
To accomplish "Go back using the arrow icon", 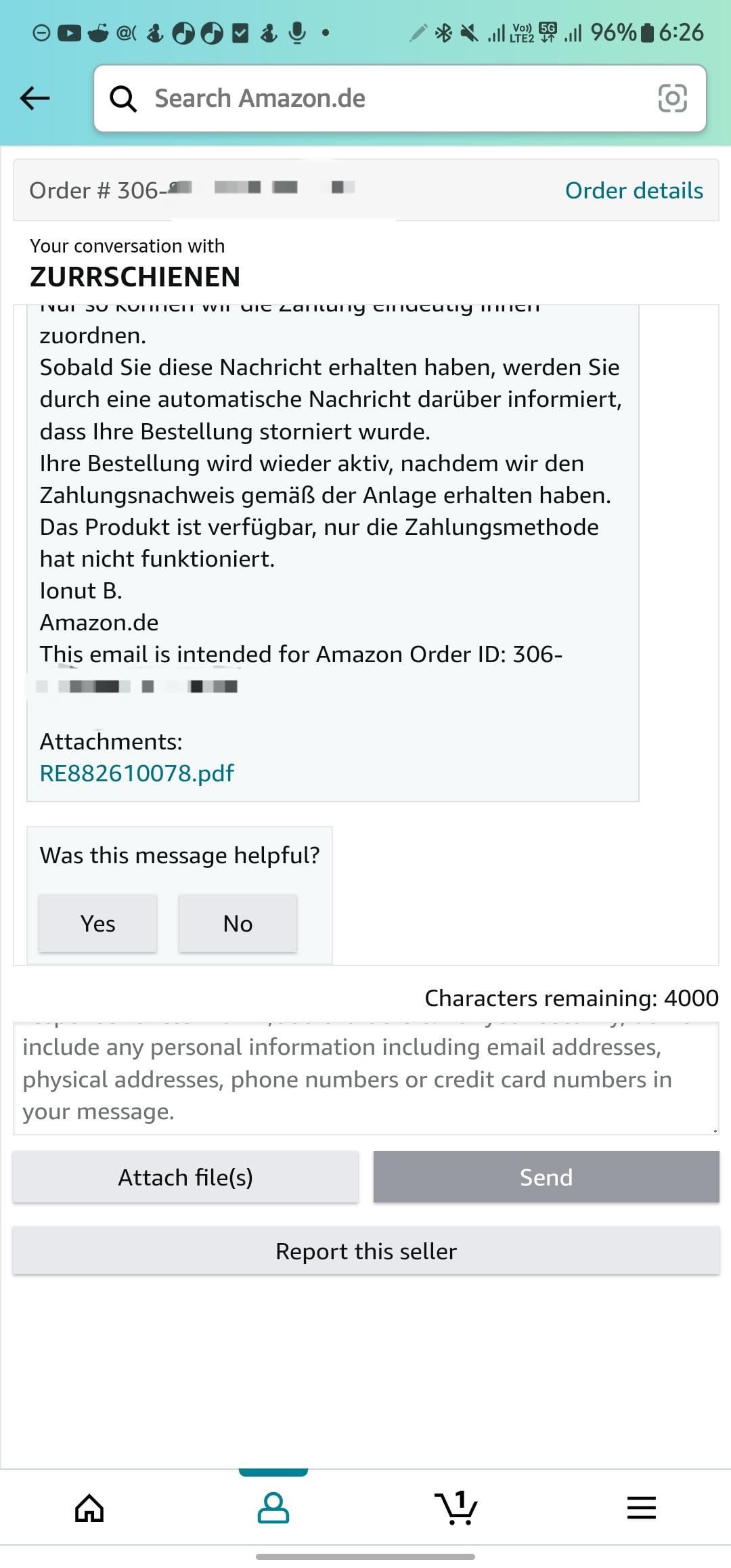I will coord(35,98).
